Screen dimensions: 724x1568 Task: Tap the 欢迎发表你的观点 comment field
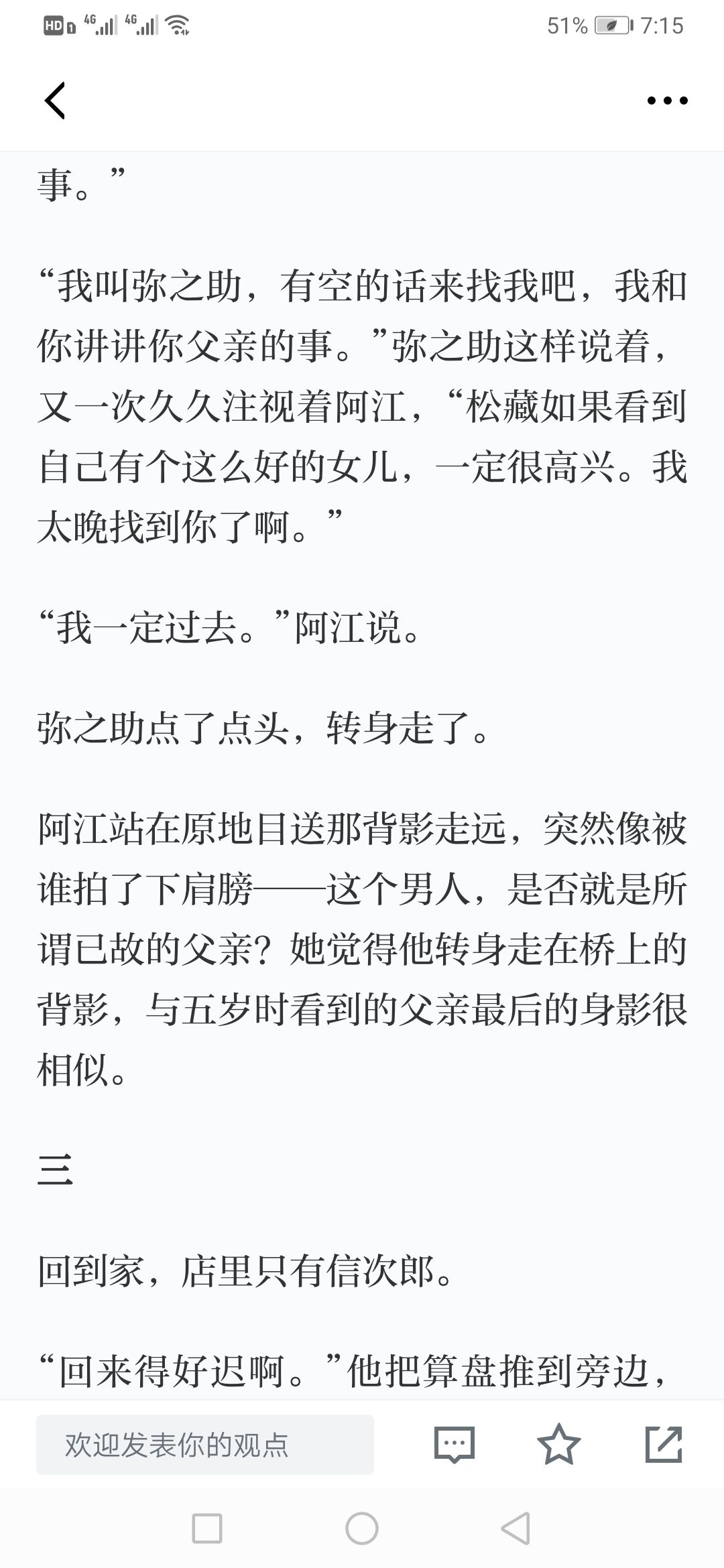205,1445
